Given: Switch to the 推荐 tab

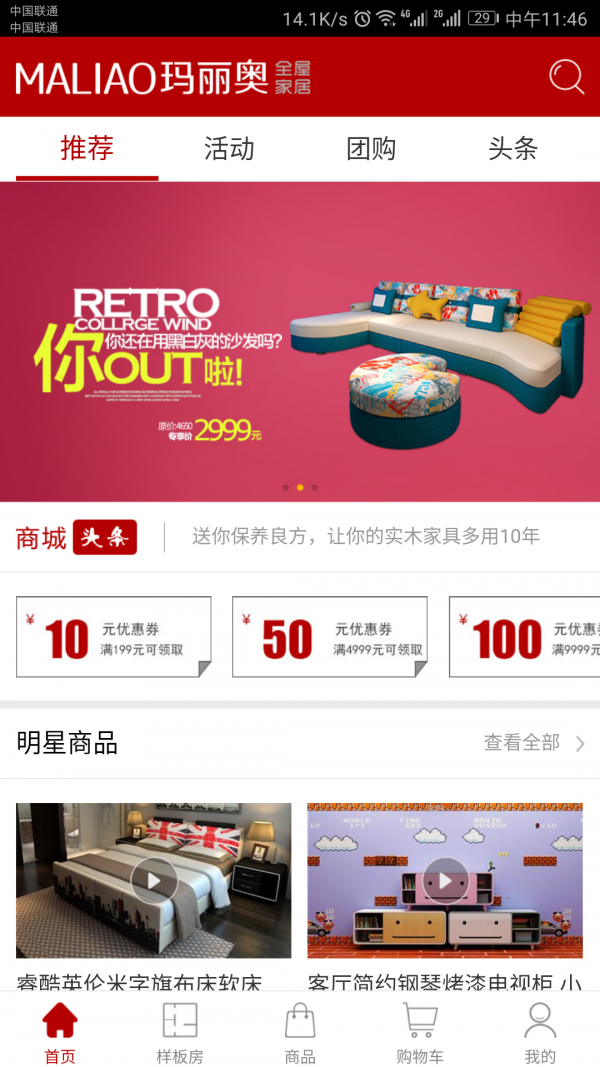Looking at the screenshot, I should point(87,149).
